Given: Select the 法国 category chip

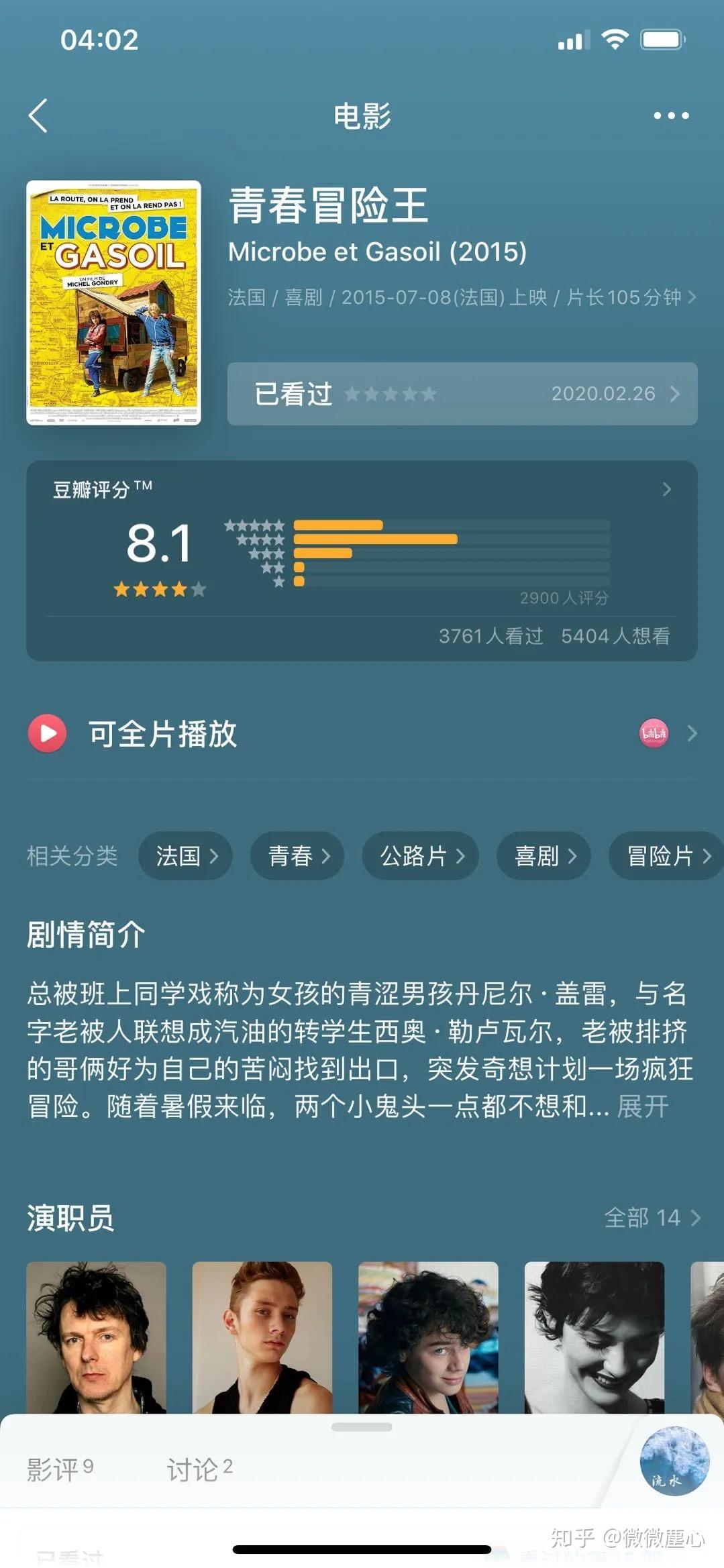Looking at the screenshot, I should [x=185, y=855].
